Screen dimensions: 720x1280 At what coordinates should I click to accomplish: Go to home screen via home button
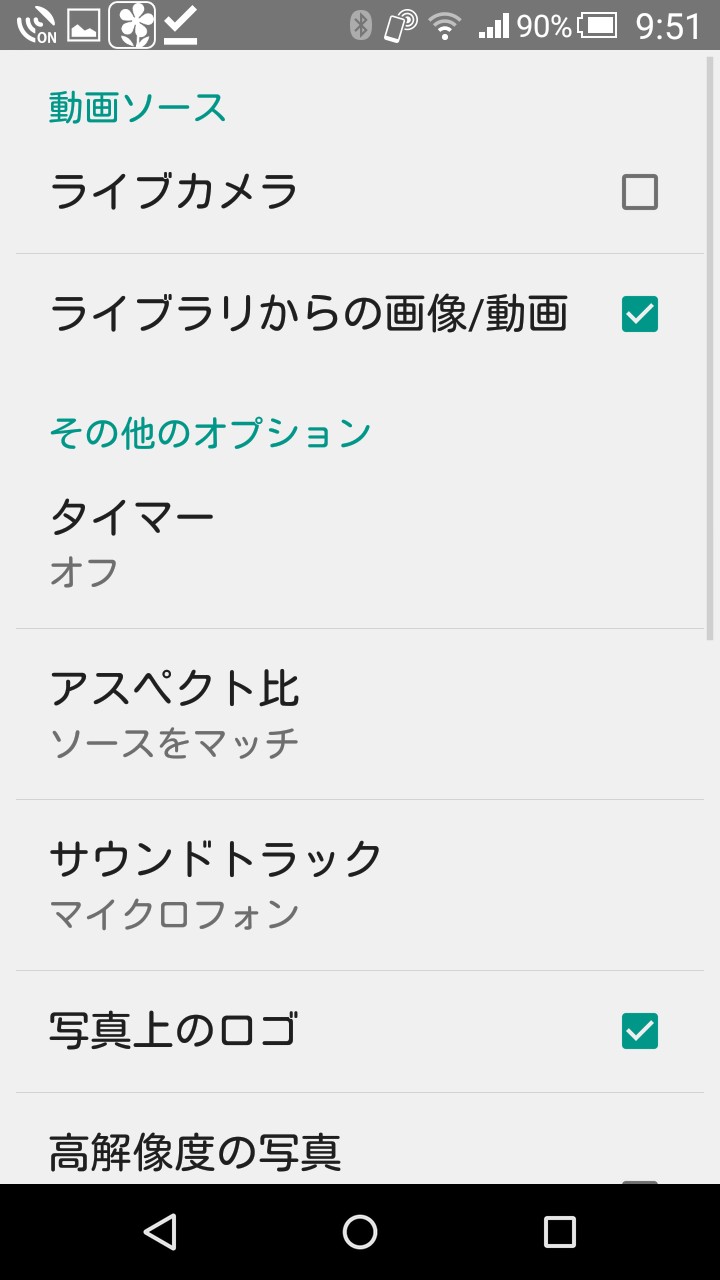(360, 1232)
